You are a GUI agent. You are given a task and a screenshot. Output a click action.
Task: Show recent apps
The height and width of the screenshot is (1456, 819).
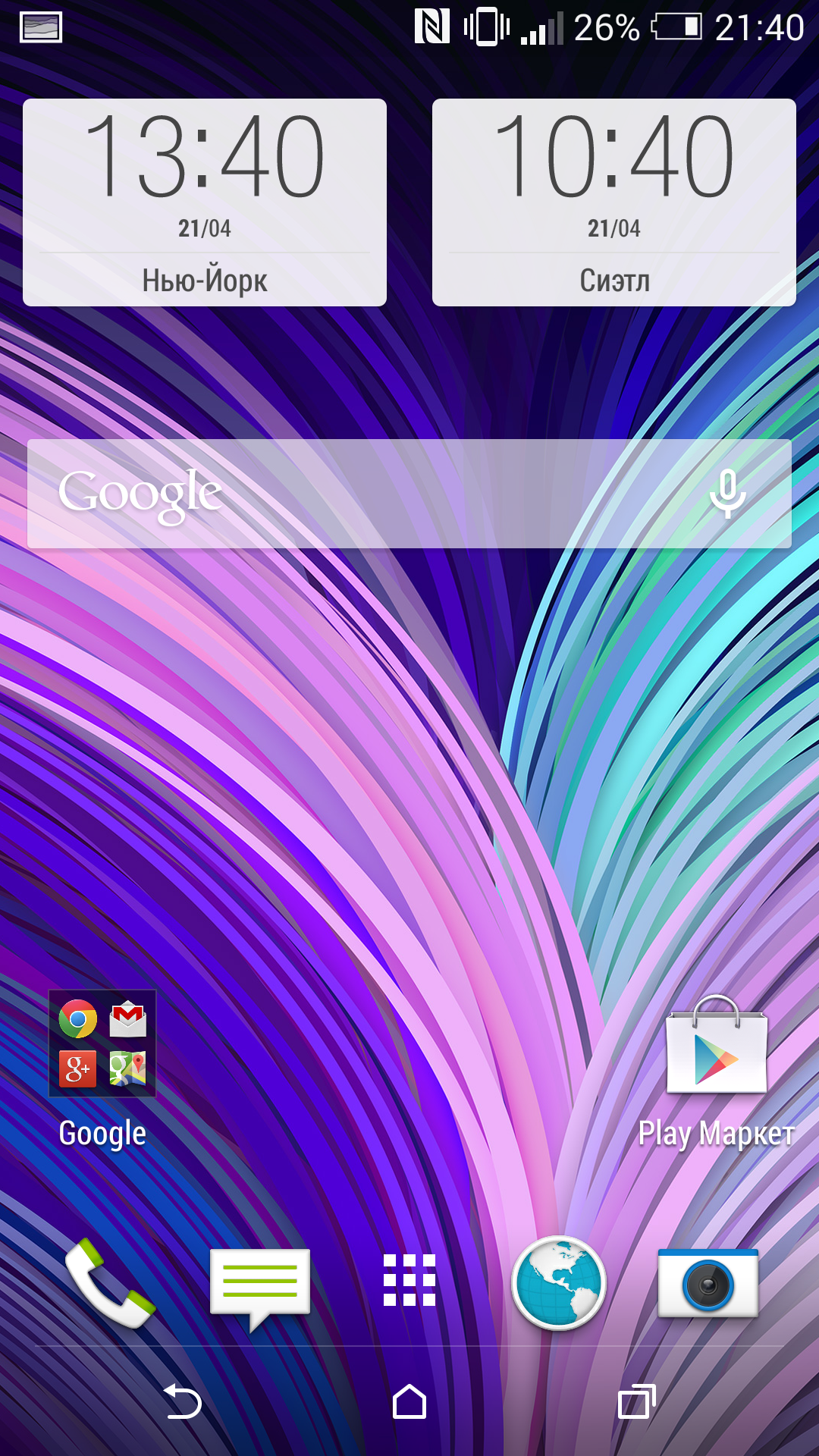pos(637,1401)
